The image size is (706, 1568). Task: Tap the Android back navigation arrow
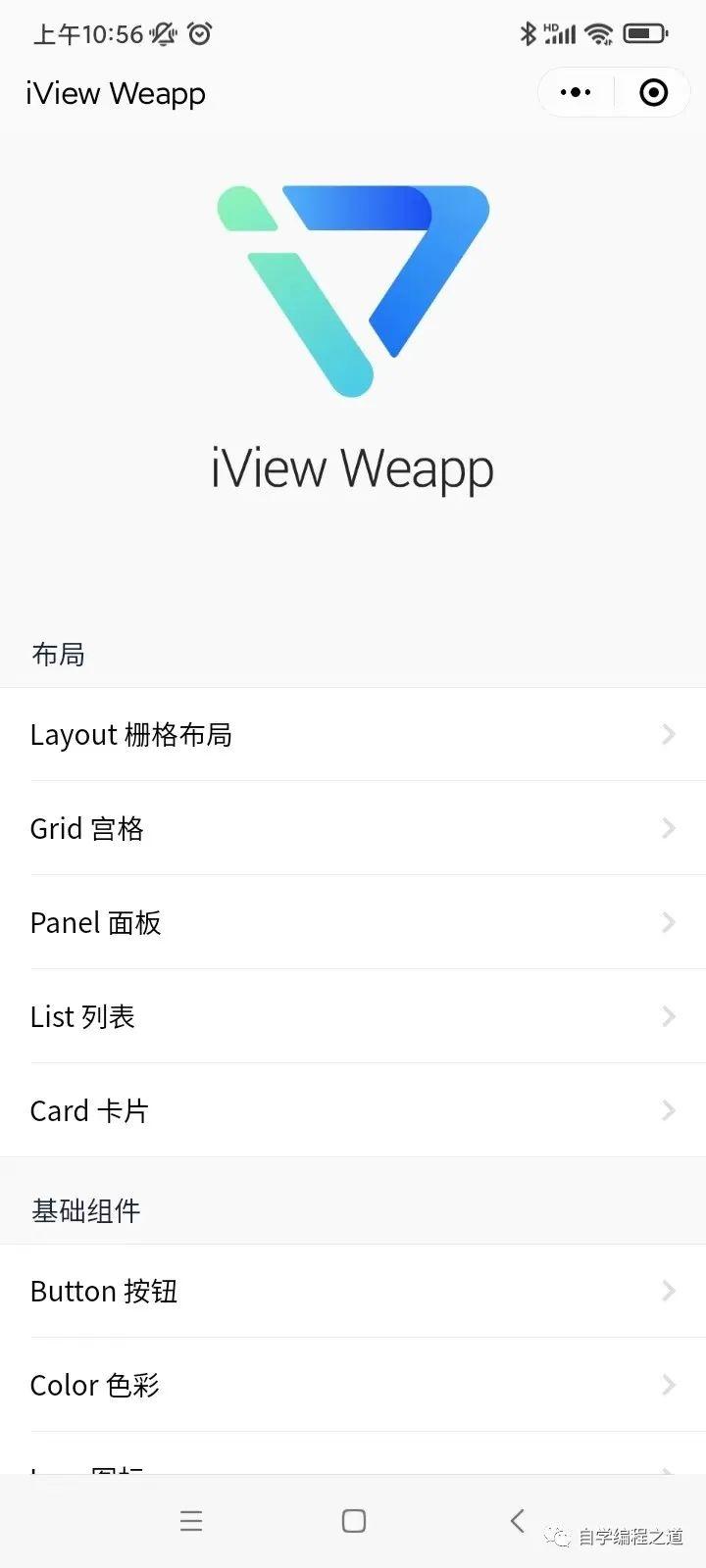517,1520
